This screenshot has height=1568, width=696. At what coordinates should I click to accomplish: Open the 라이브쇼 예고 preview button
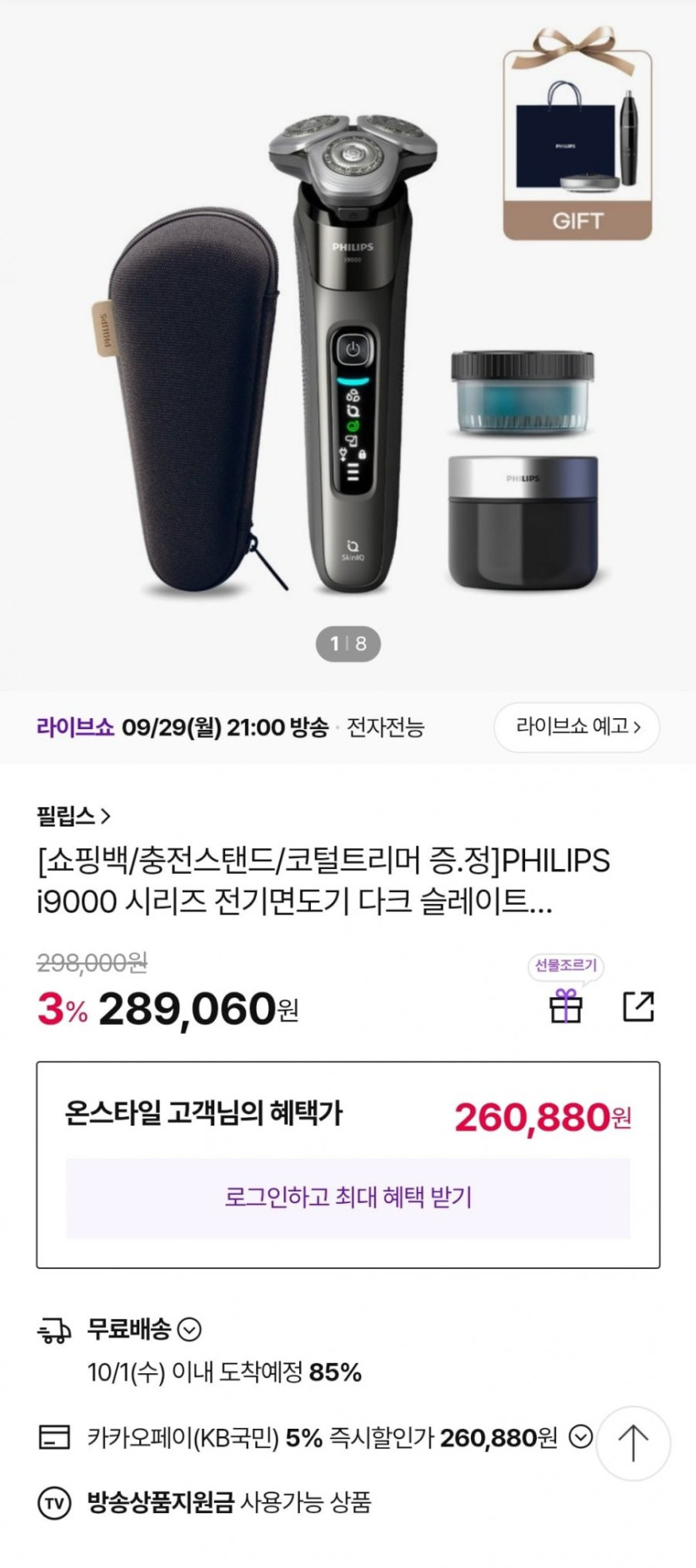coord(577,727)
